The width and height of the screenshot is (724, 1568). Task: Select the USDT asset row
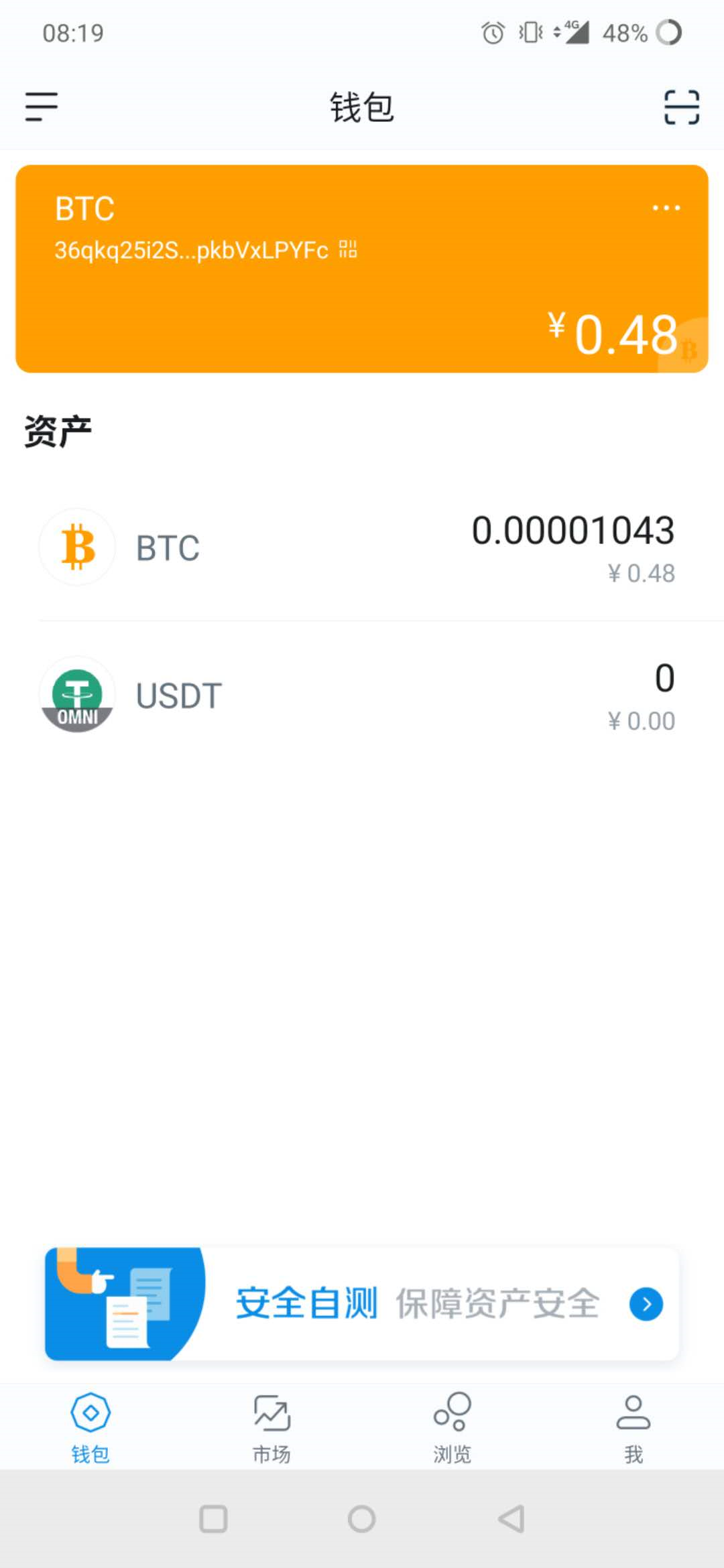click(x=362, y=695)
